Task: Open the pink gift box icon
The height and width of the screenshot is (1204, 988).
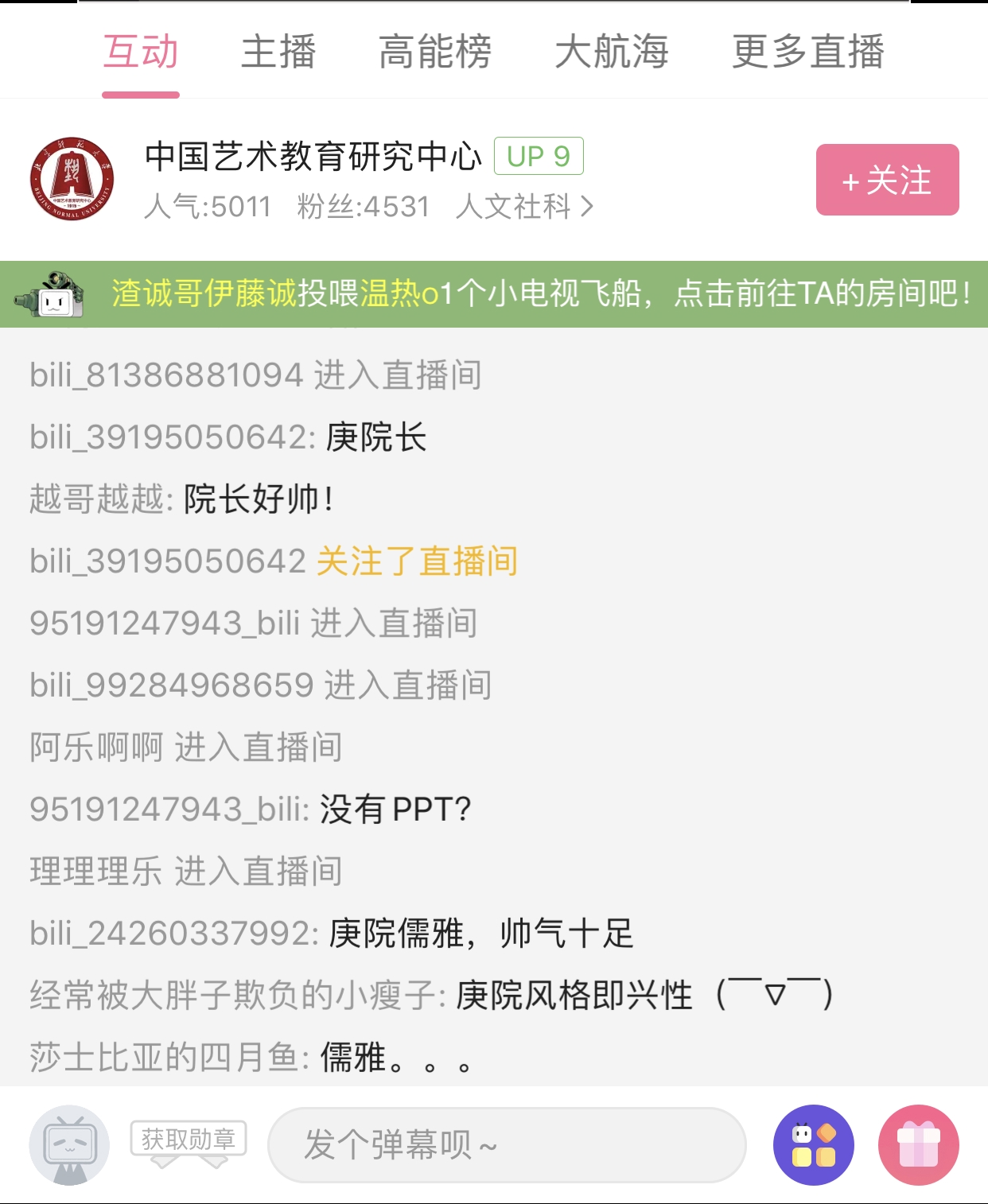Action: pyautogui.click(x=918, y=1145)
